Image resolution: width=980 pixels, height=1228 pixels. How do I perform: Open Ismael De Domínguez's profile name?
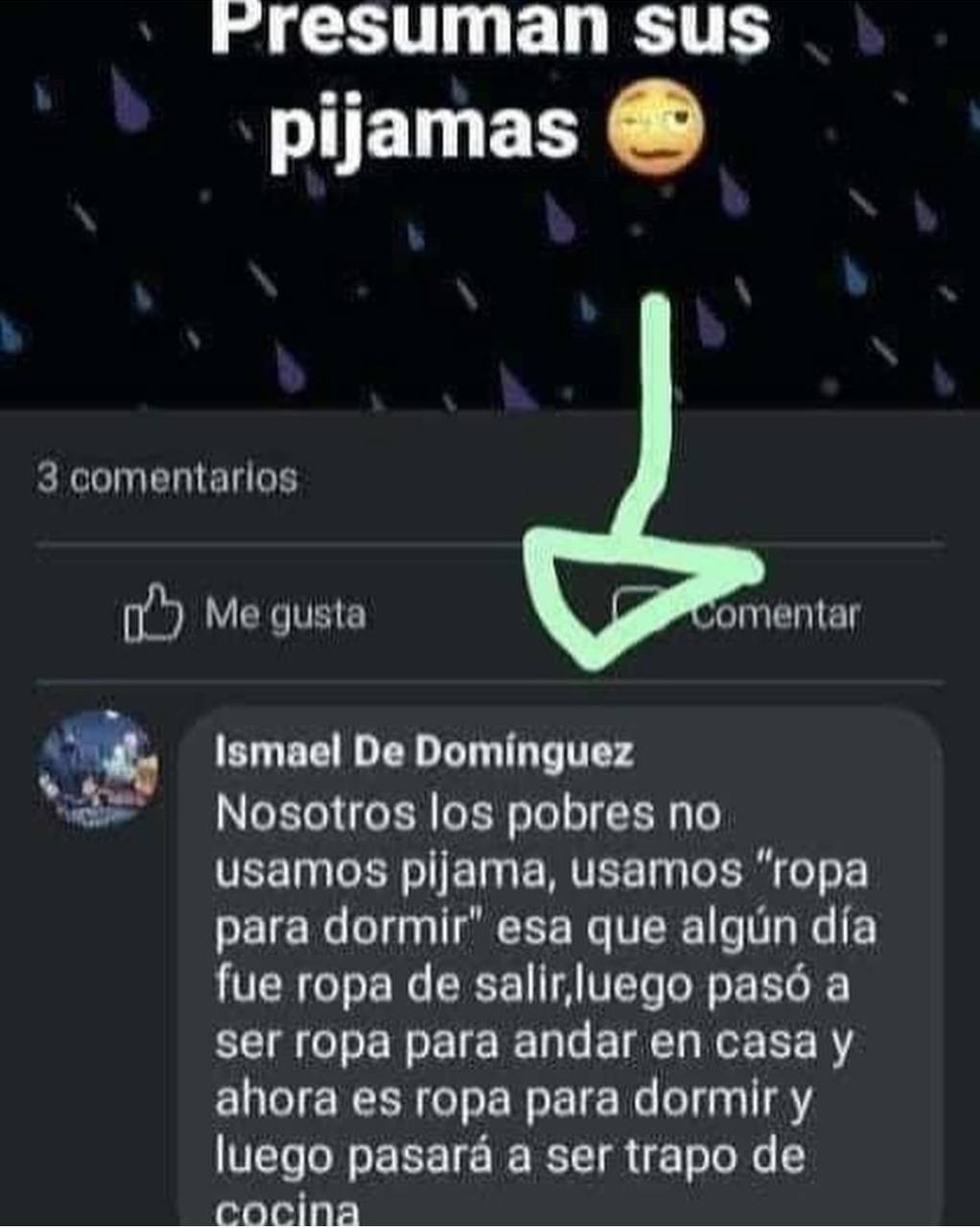[424, 752]
